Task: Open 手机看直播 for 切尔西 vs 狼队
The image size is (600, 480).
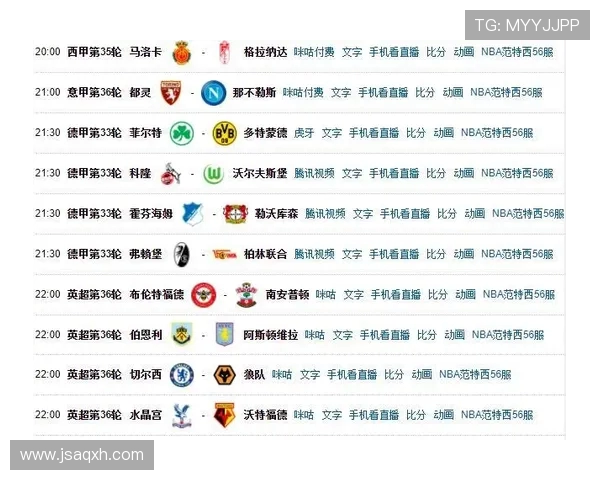Action: click(350, 375)
